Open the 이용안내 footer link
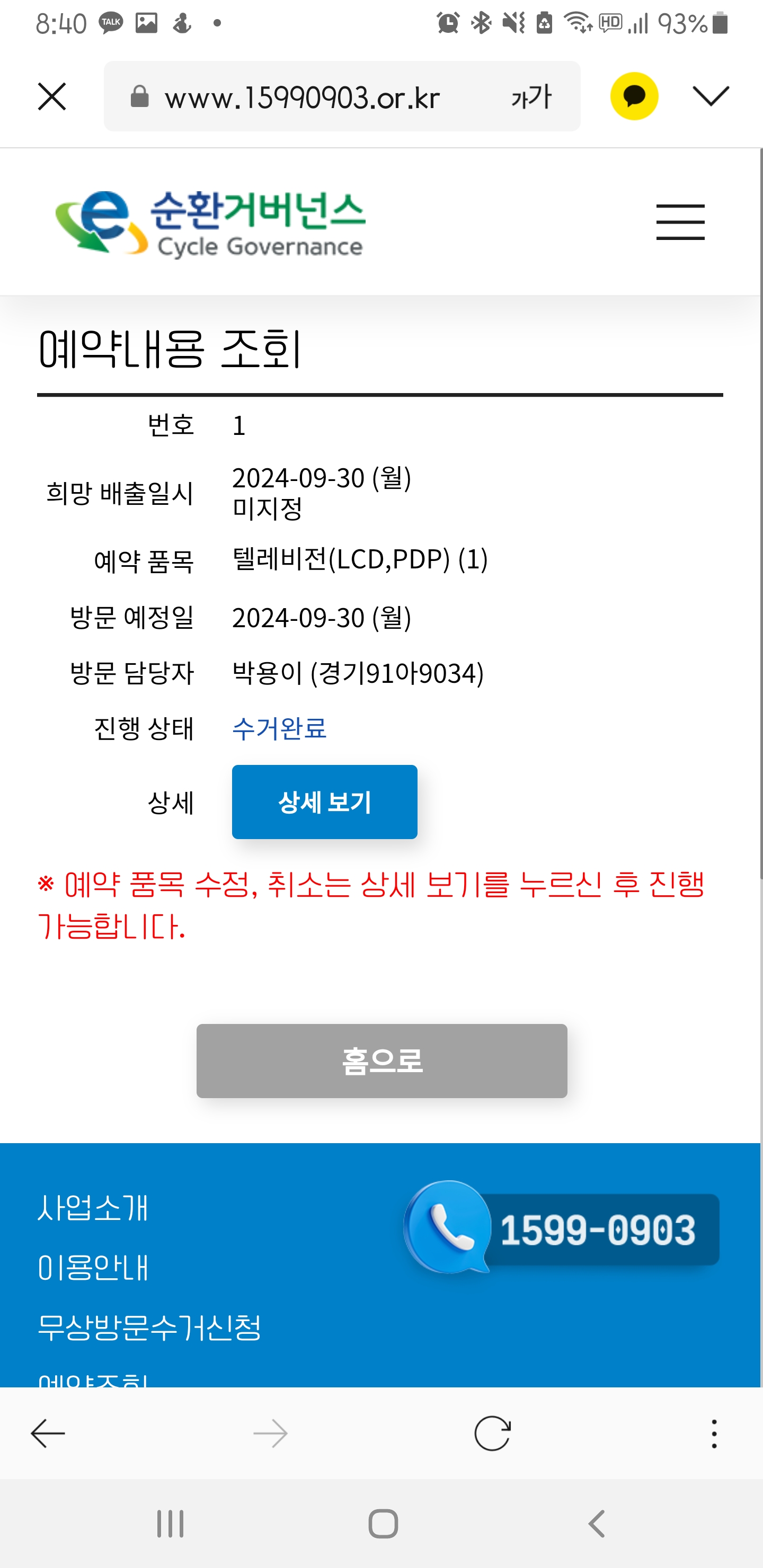Image resolution: width=763 pixels, height=1568 pixels. (x=93, y=1267)
